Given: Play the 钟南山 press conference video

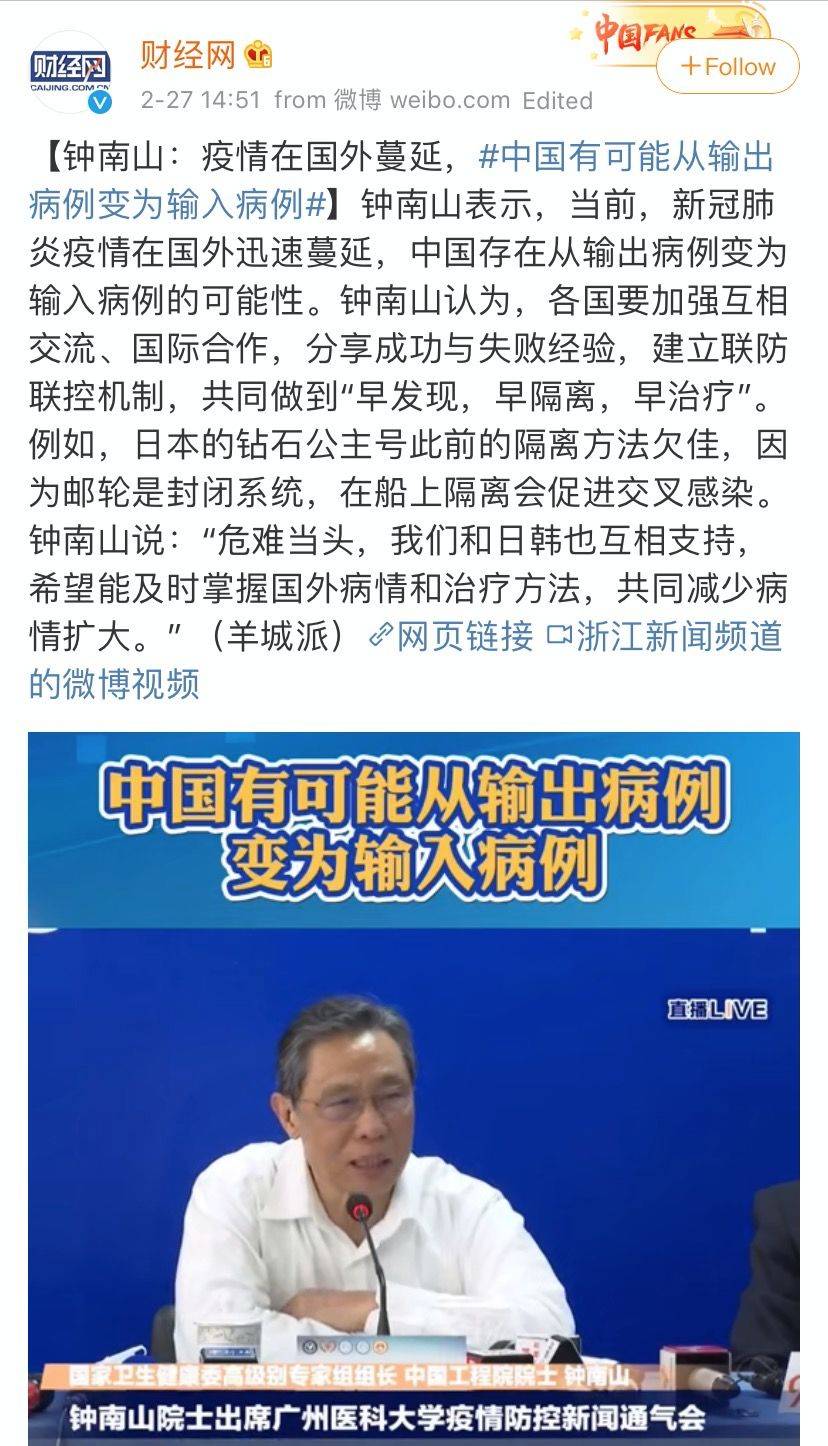Looking at the screenshot, I should click(x=413, y=1088).
